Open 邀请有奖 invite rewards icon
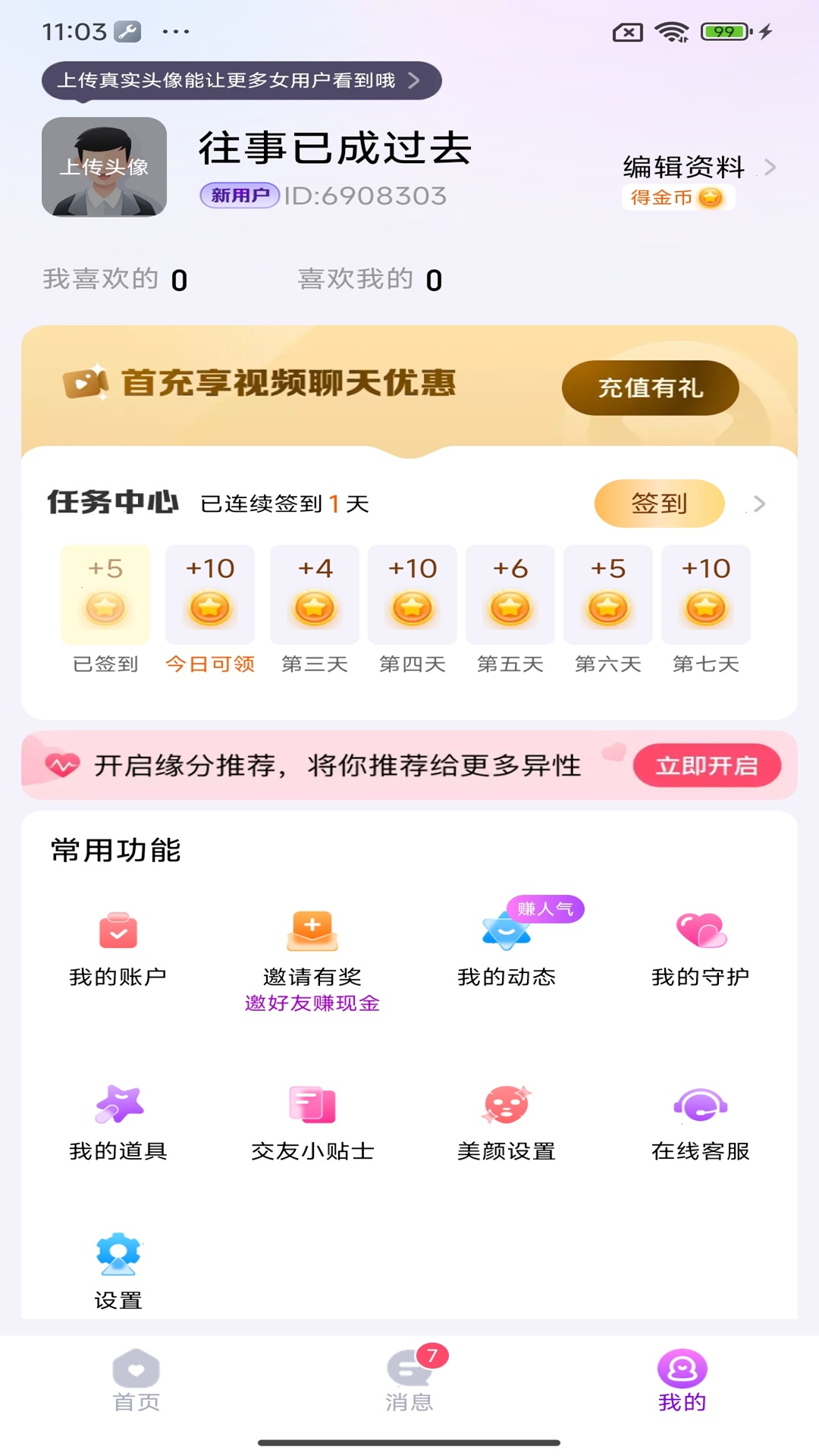 [313, 929]
